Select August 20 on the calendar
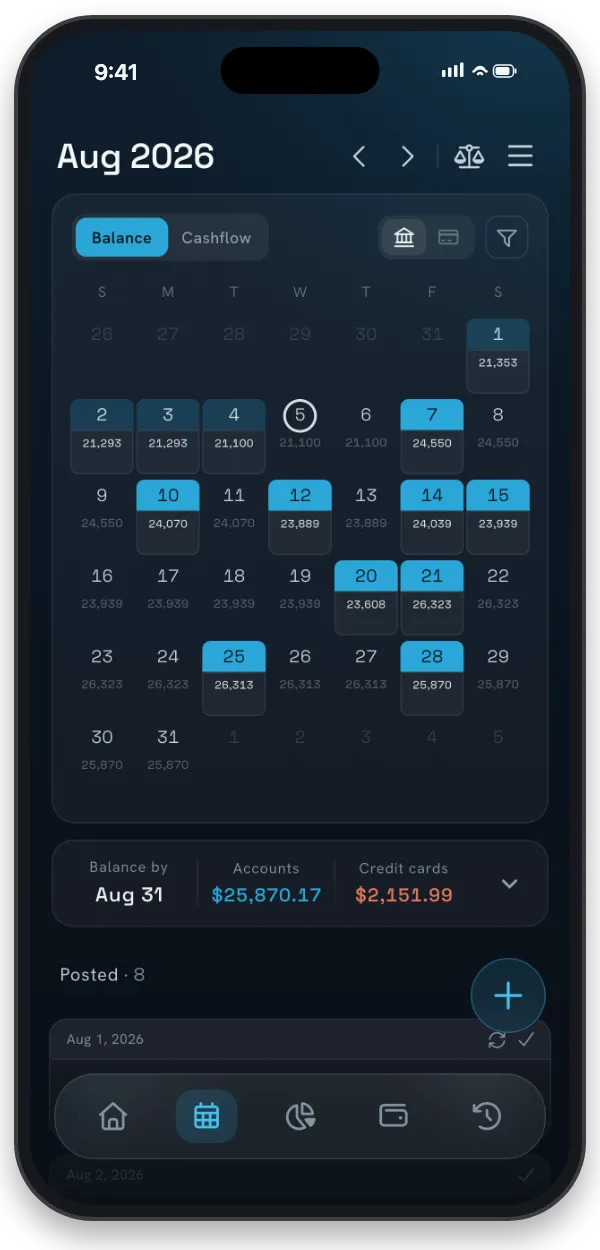 tap(366, 597)
